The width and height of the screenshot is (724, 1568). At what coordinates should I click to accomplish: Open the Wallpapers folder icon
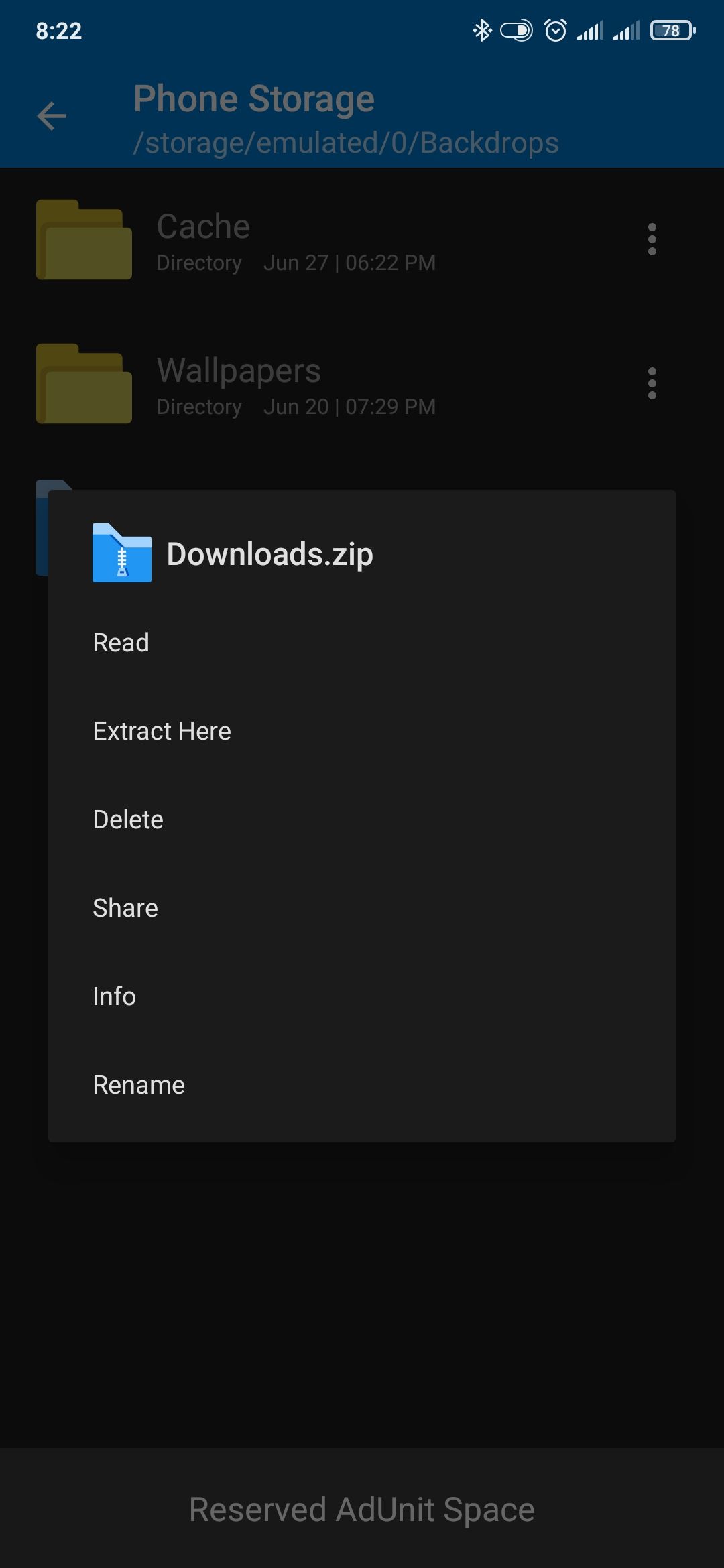tap(84, 384)
